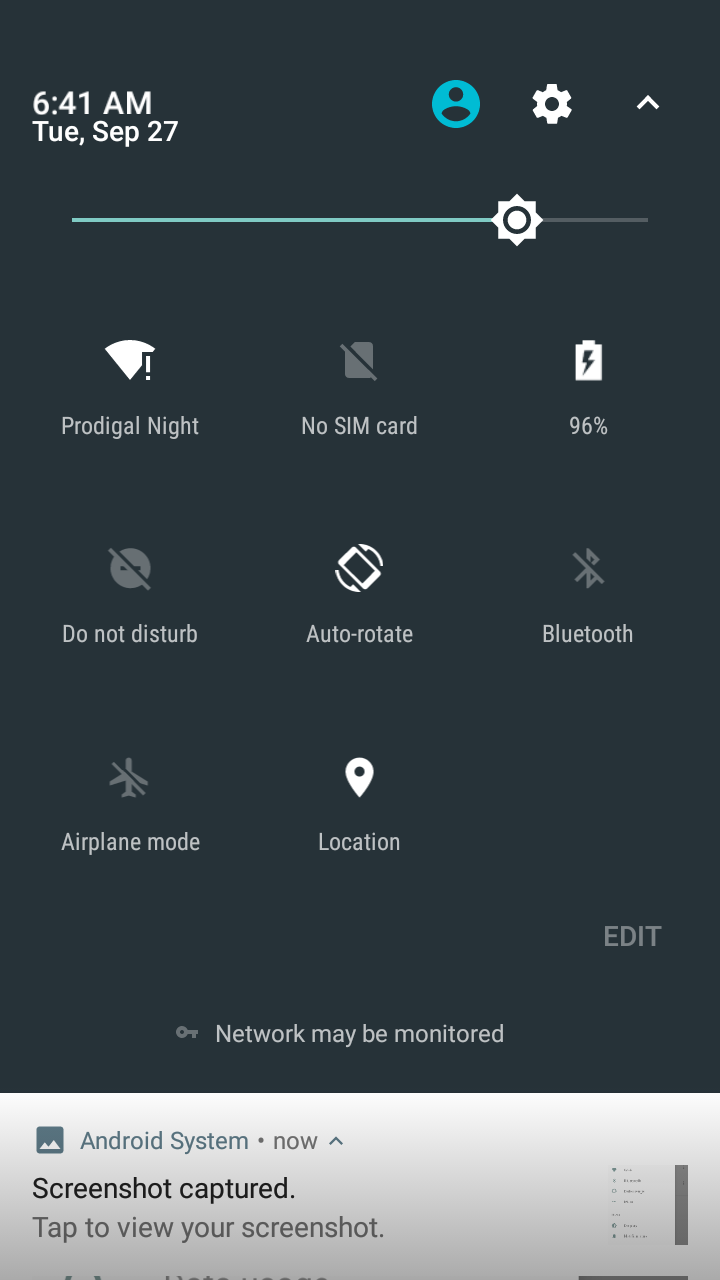Open the Network may be monitored notice

point(340,1034)
